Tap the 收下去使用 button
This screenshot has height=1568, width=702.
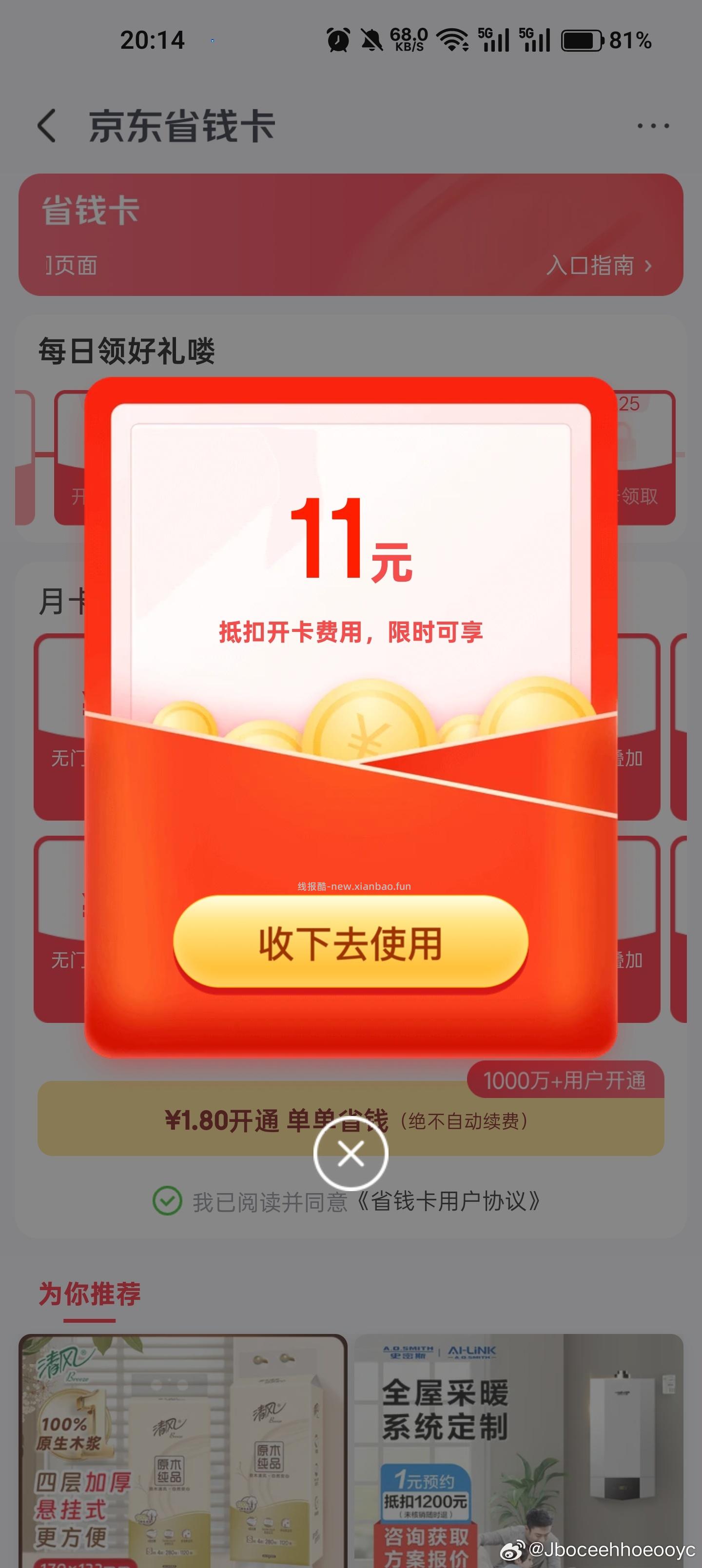click(350, 943)
